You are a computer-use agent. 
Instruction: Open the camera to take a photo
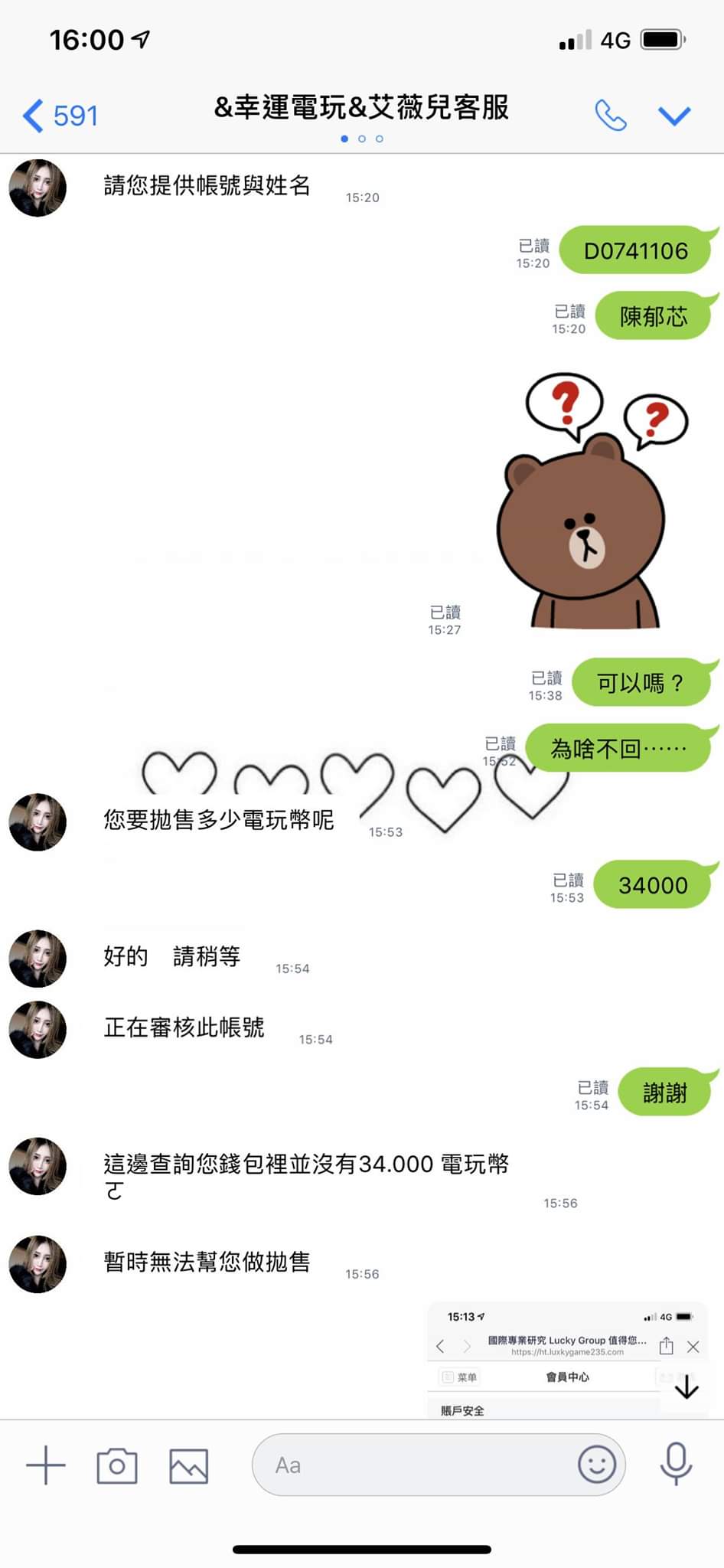click(117, 1465)
